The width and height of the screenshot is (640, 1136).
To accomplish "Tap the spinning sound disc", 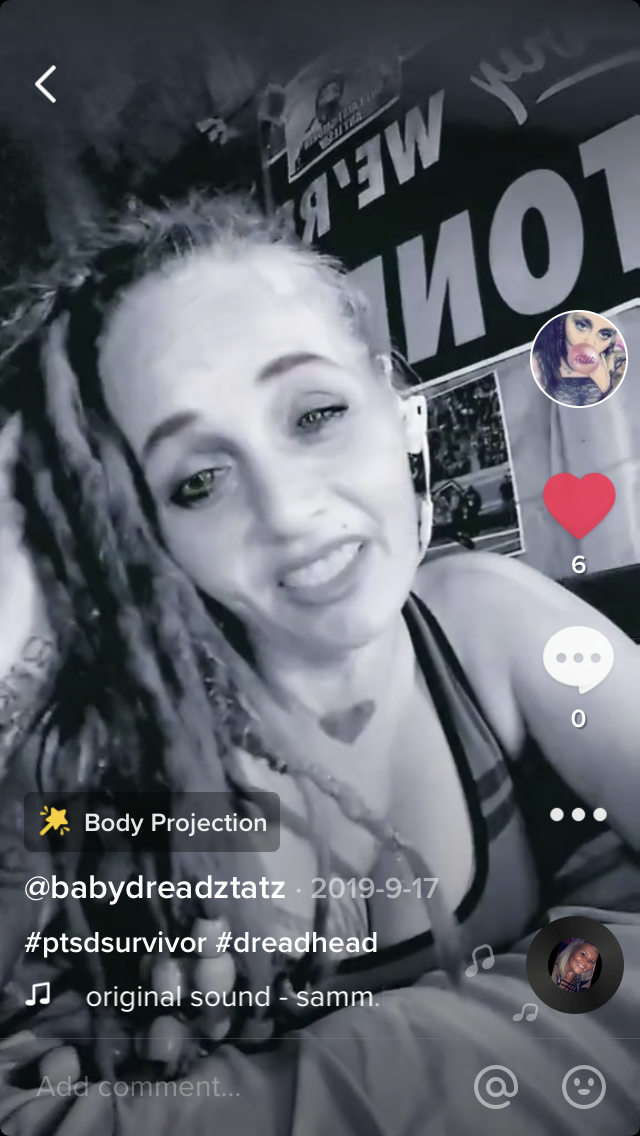I will 575,965.
